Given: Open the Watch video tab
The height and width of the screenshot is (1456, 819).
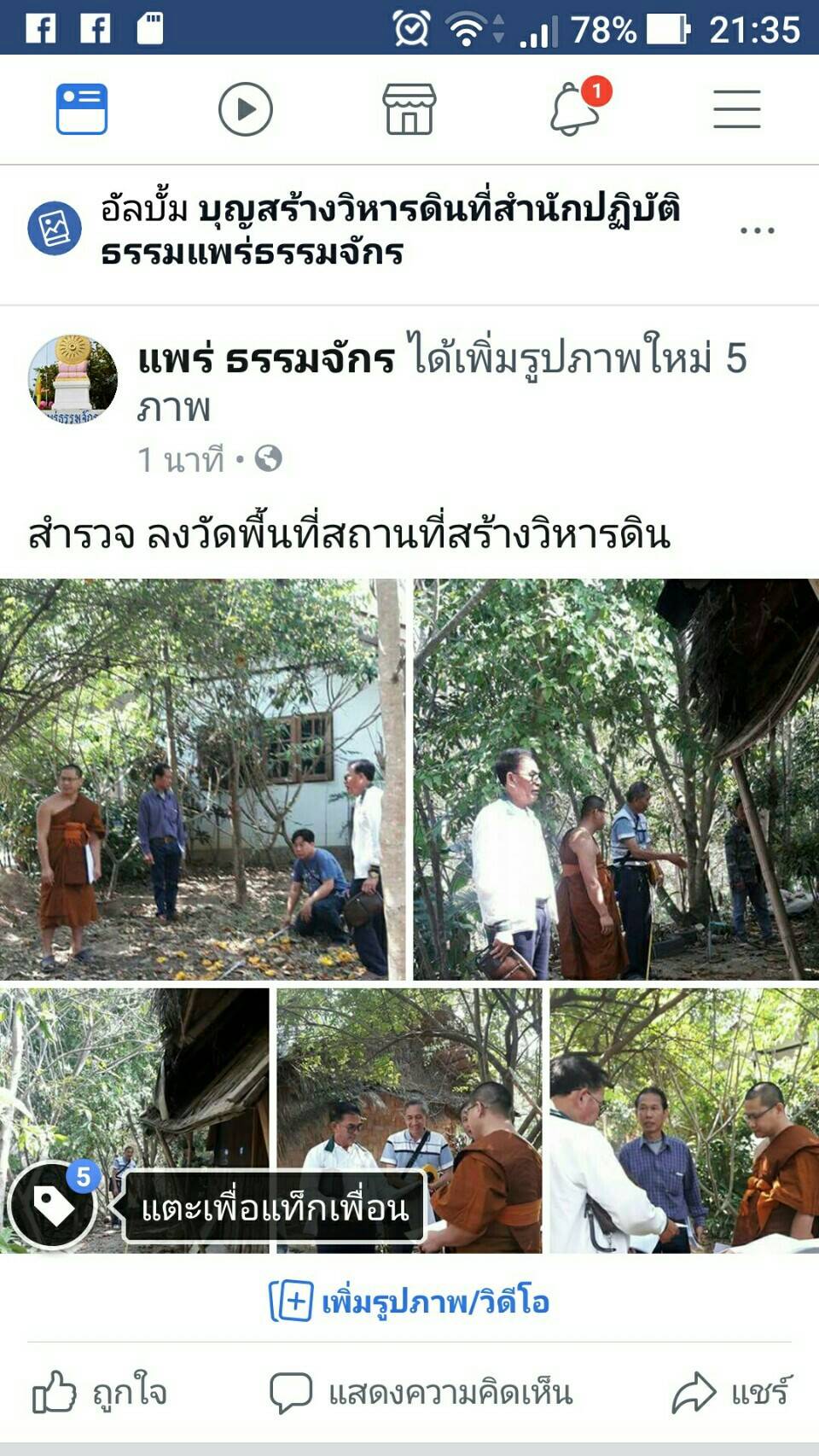Looking at the screenshot, I should coord(245,109).
